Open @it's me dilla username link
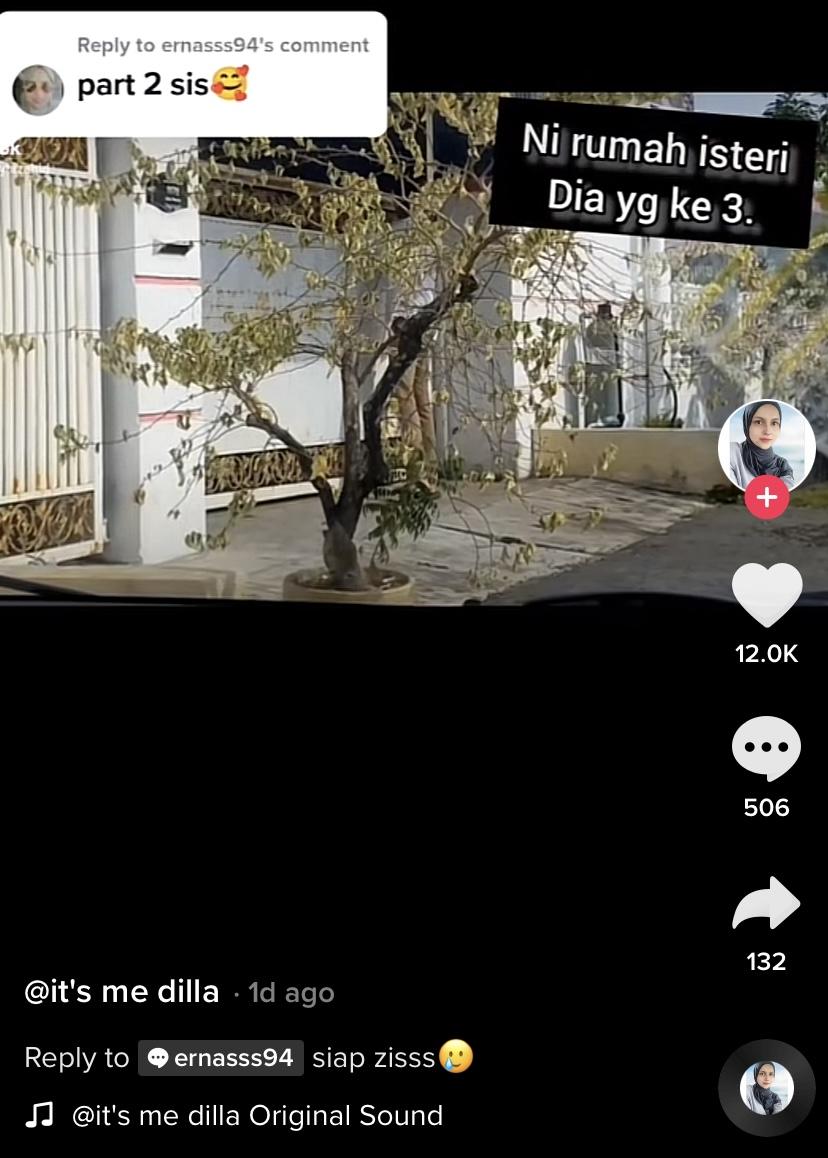 [x=122, y=992]
